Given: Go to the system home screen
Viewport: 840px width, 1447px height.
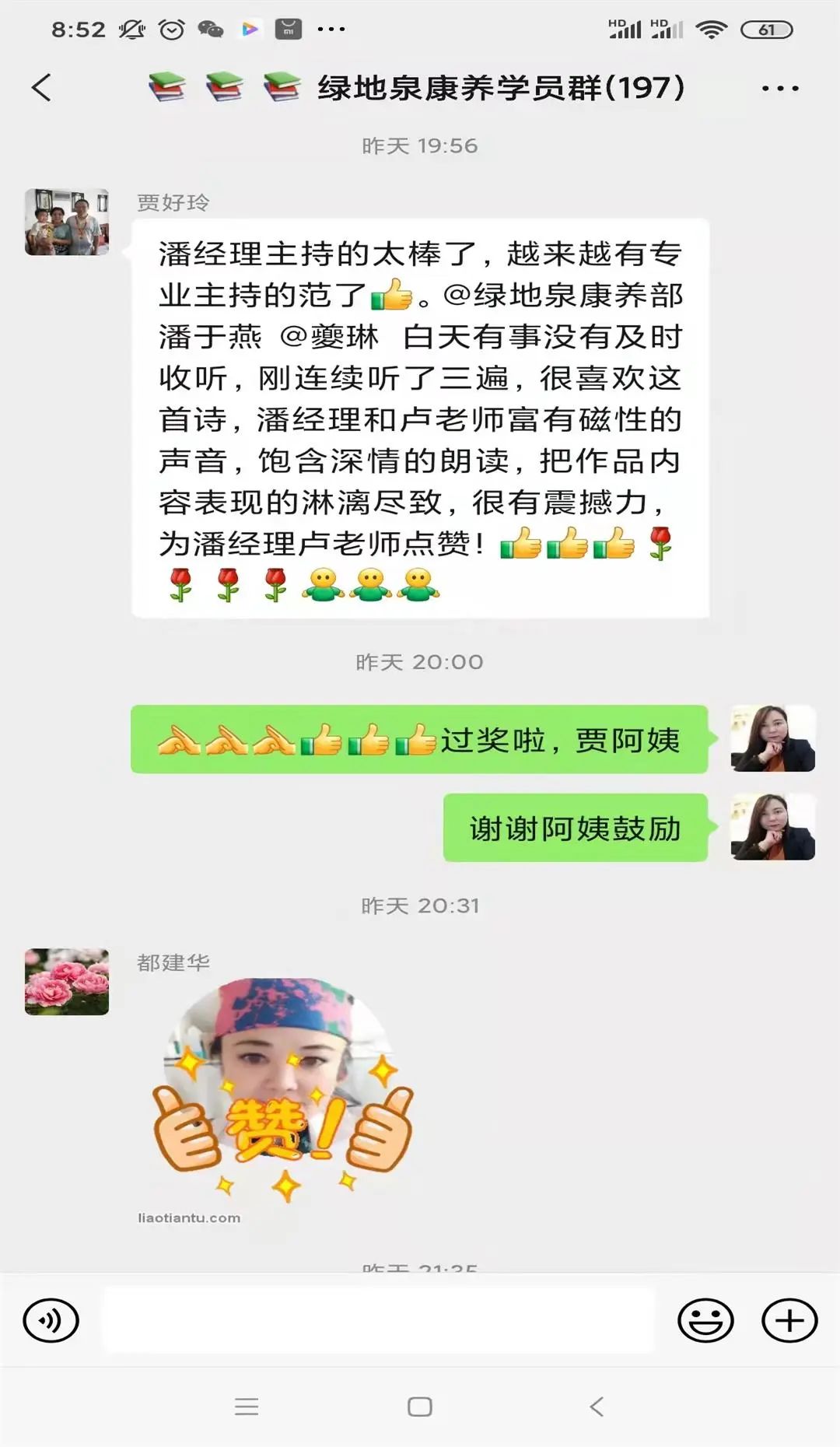Looking at the screenshot, I should pyautogui.click(x=420, y=1407).
